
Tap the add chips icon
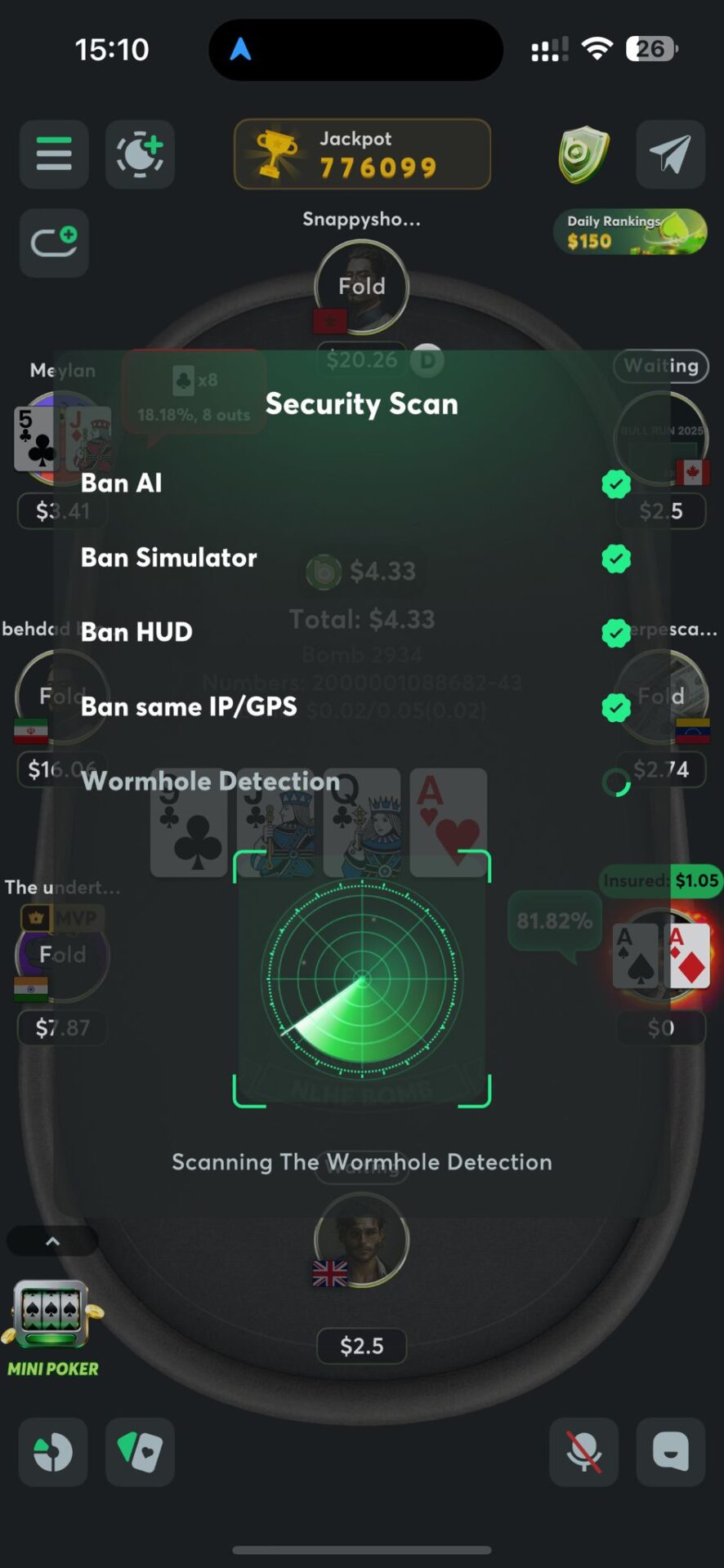[140, 154]
